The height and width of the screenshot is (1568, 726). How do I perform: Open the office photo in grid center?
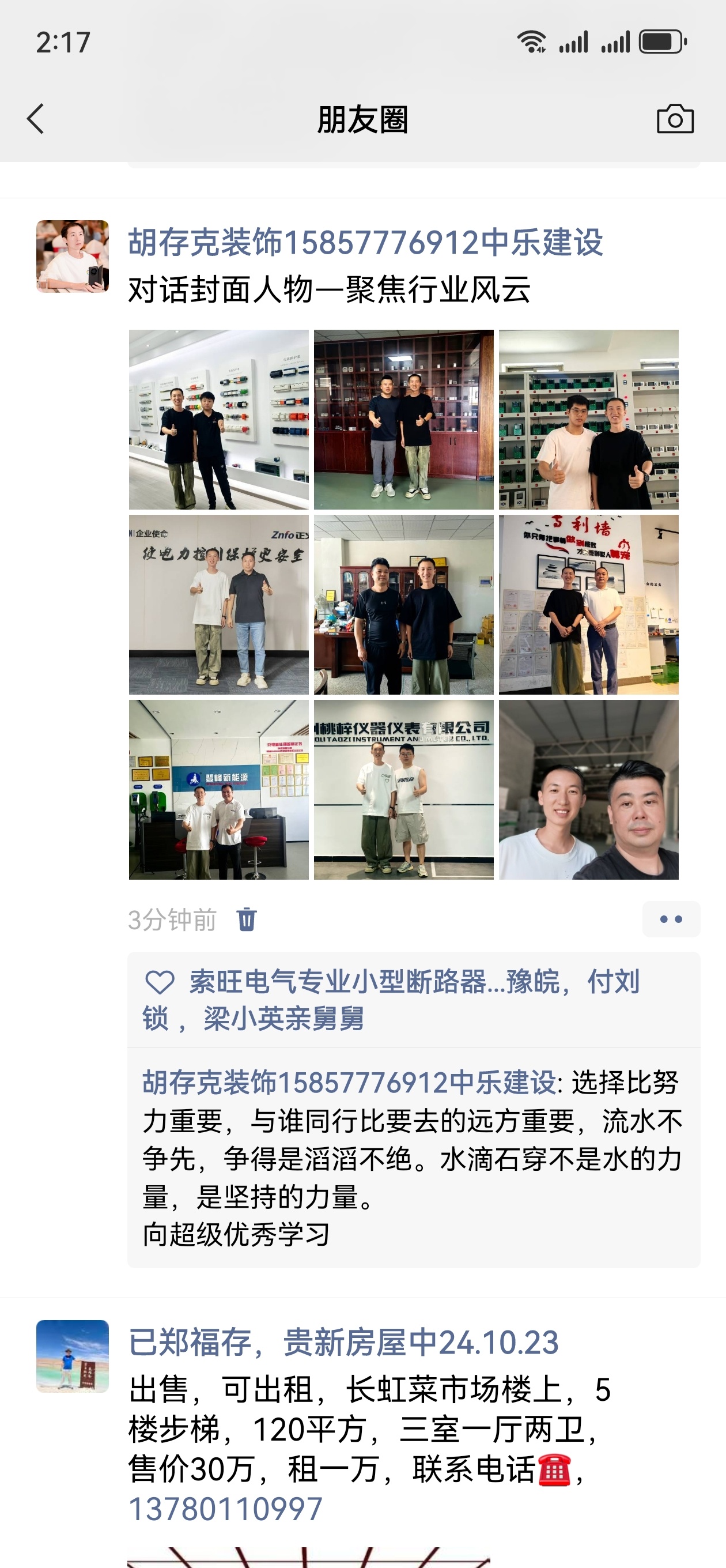403,605
